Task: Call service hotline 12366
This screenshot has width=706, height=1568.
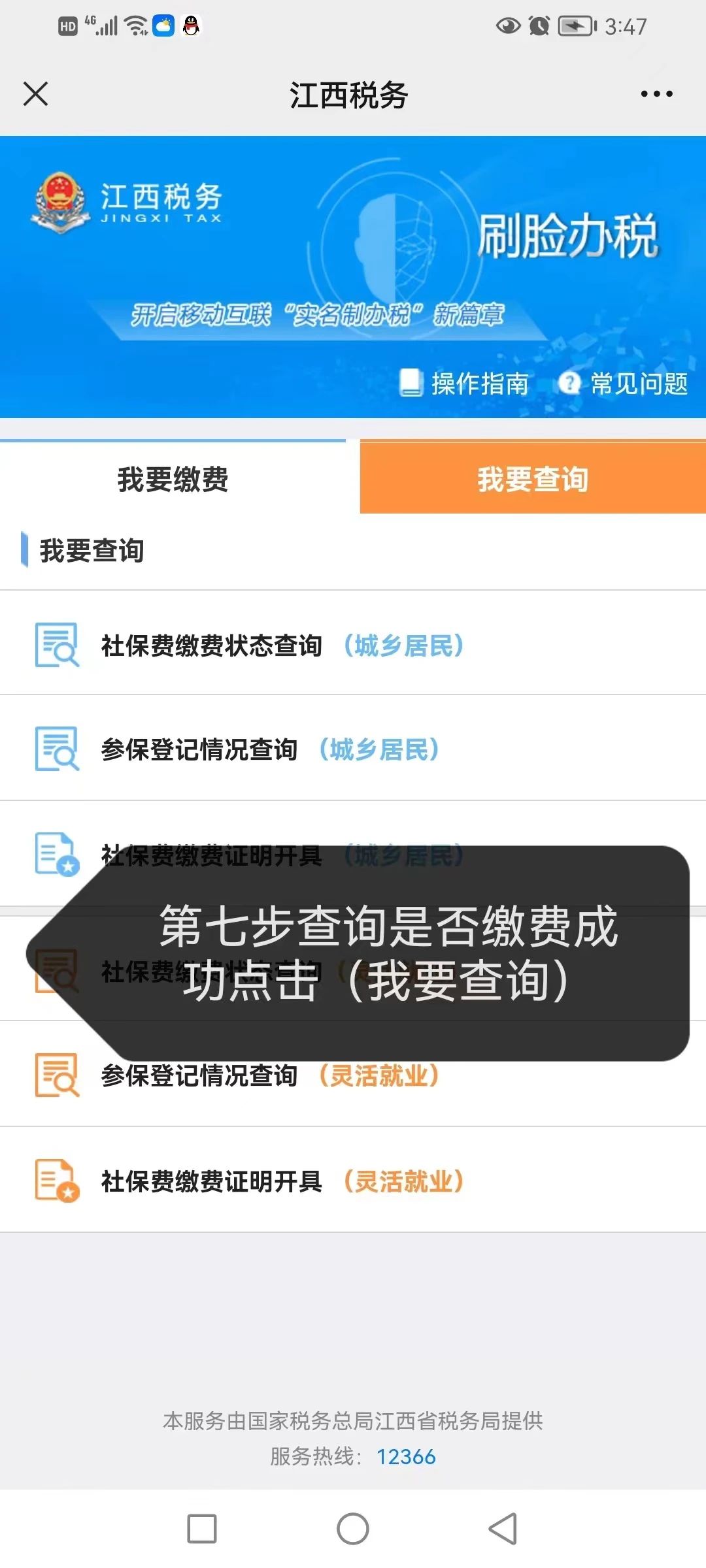Action: [405, 1456]
